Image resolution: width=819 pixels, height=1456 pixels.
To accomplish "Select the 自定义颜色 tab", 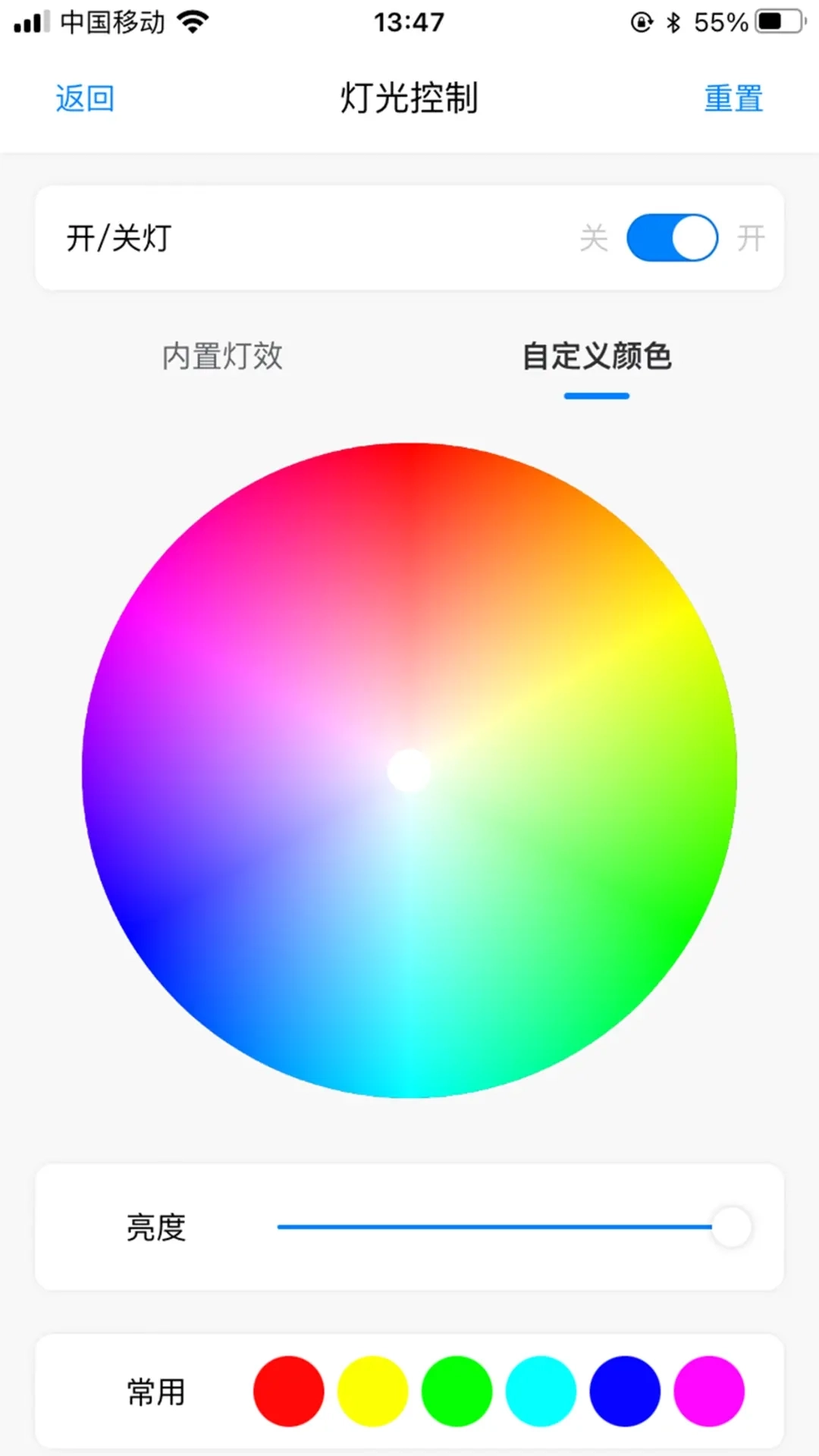I will pos(597,356).
